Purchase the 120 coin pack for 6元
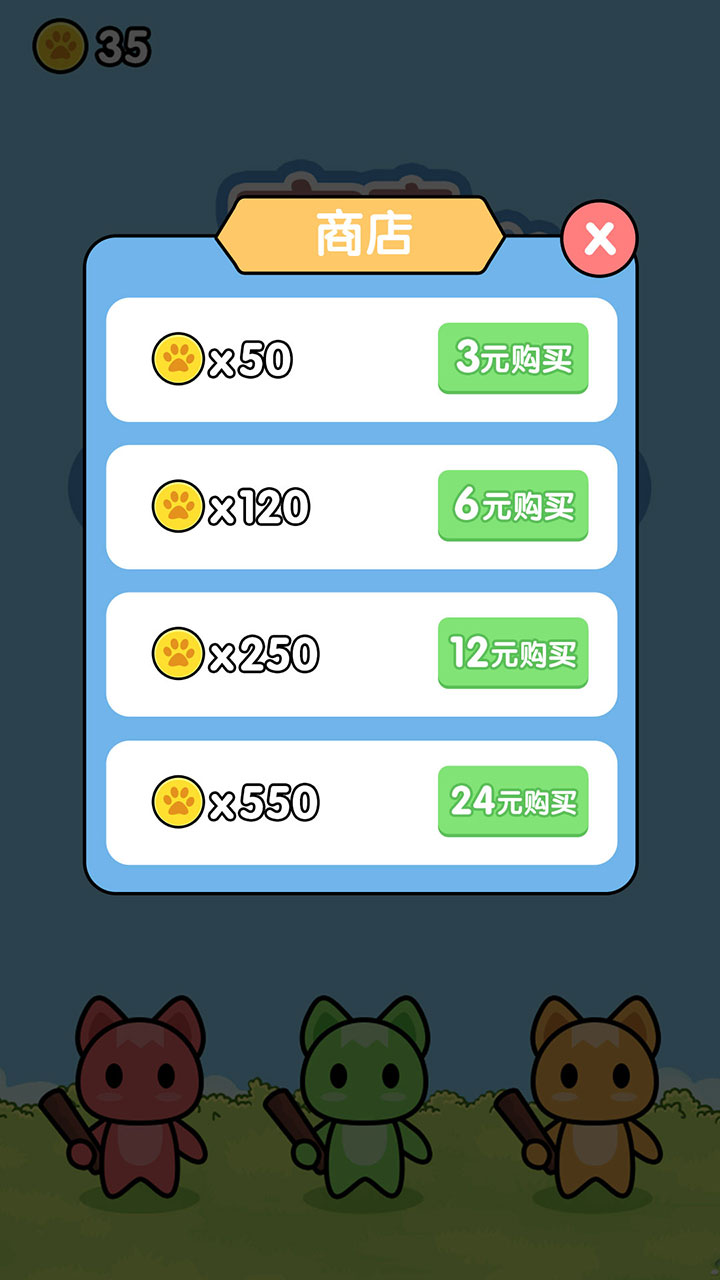This screenshot has height=1280, width=720. coord(513,505)
